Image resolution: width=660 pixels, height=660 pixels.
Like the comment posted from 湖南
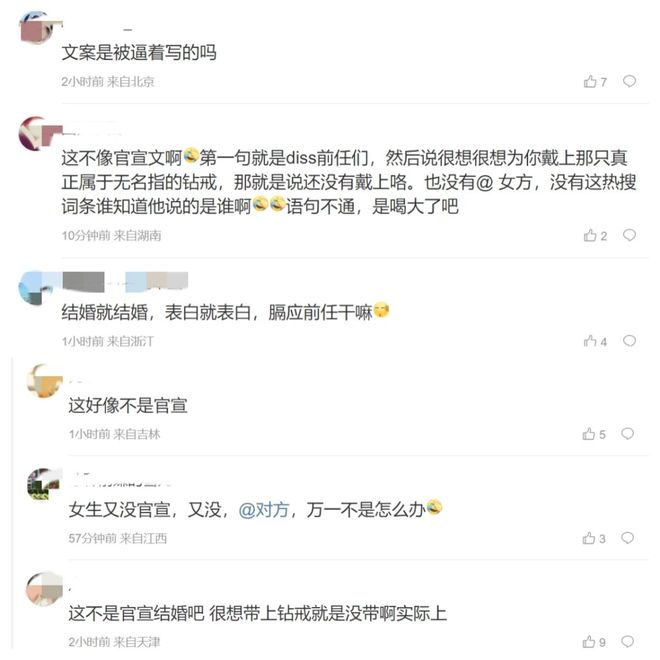[590, 236]
